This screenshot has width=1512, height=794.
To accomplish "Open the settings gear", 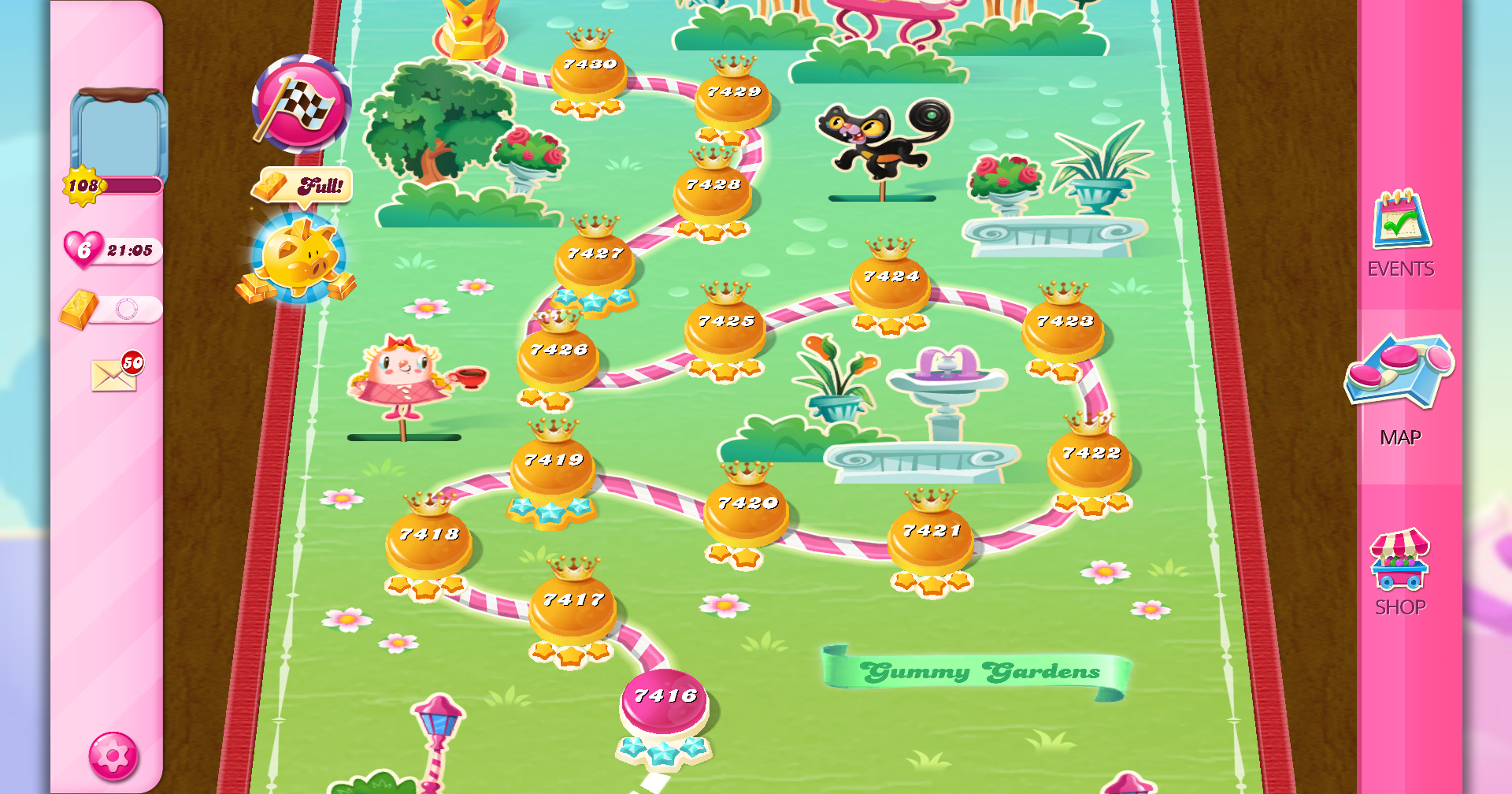I will (113, 755).
